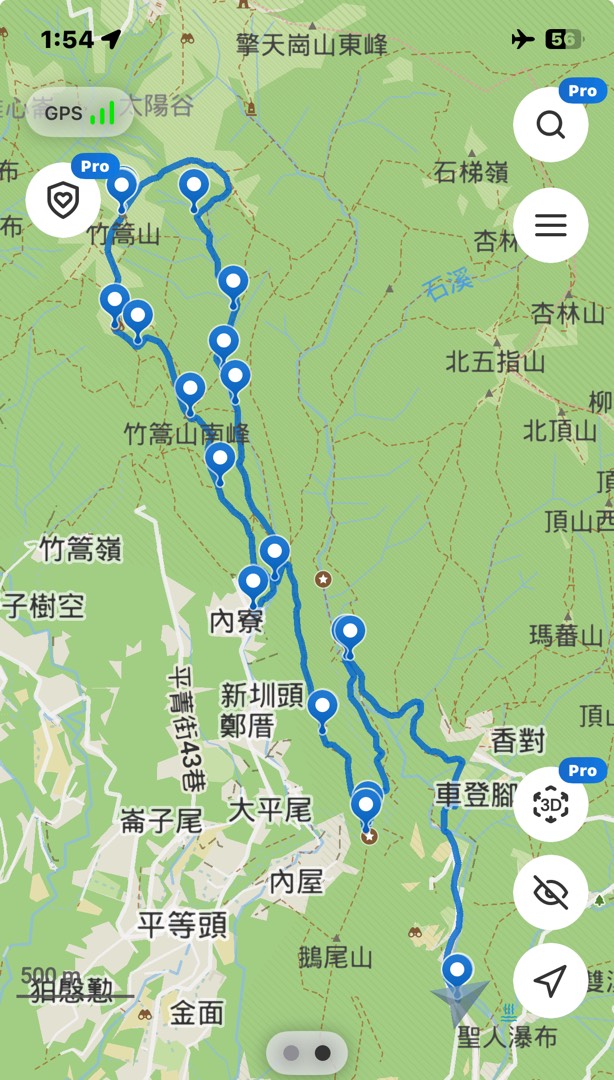Open the Pro search button

point(550,125)
